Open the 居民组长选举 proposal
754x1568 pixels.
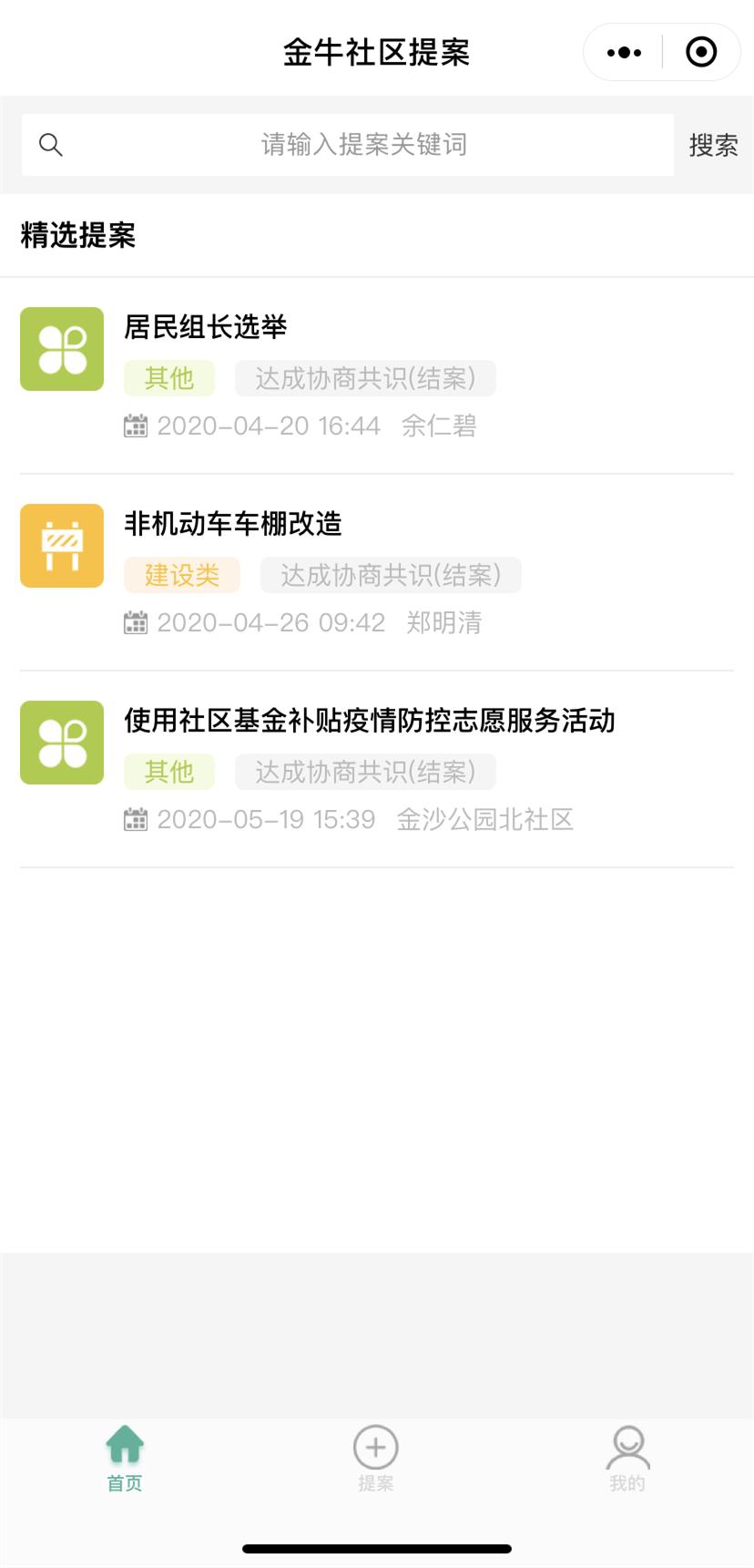click(206, 327)
